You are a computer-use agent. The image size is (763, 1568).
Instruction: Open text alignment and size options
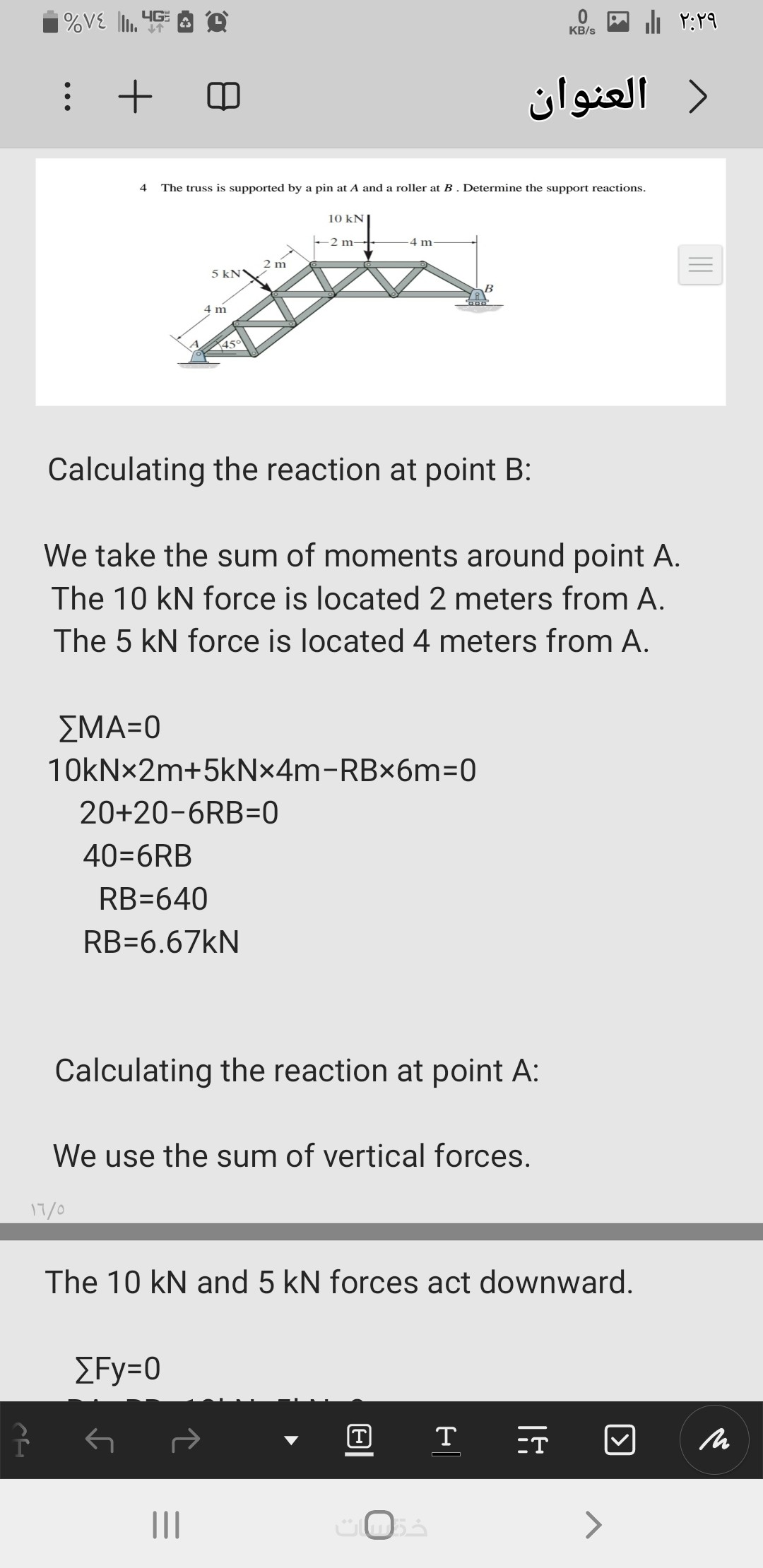[531, 1440]
